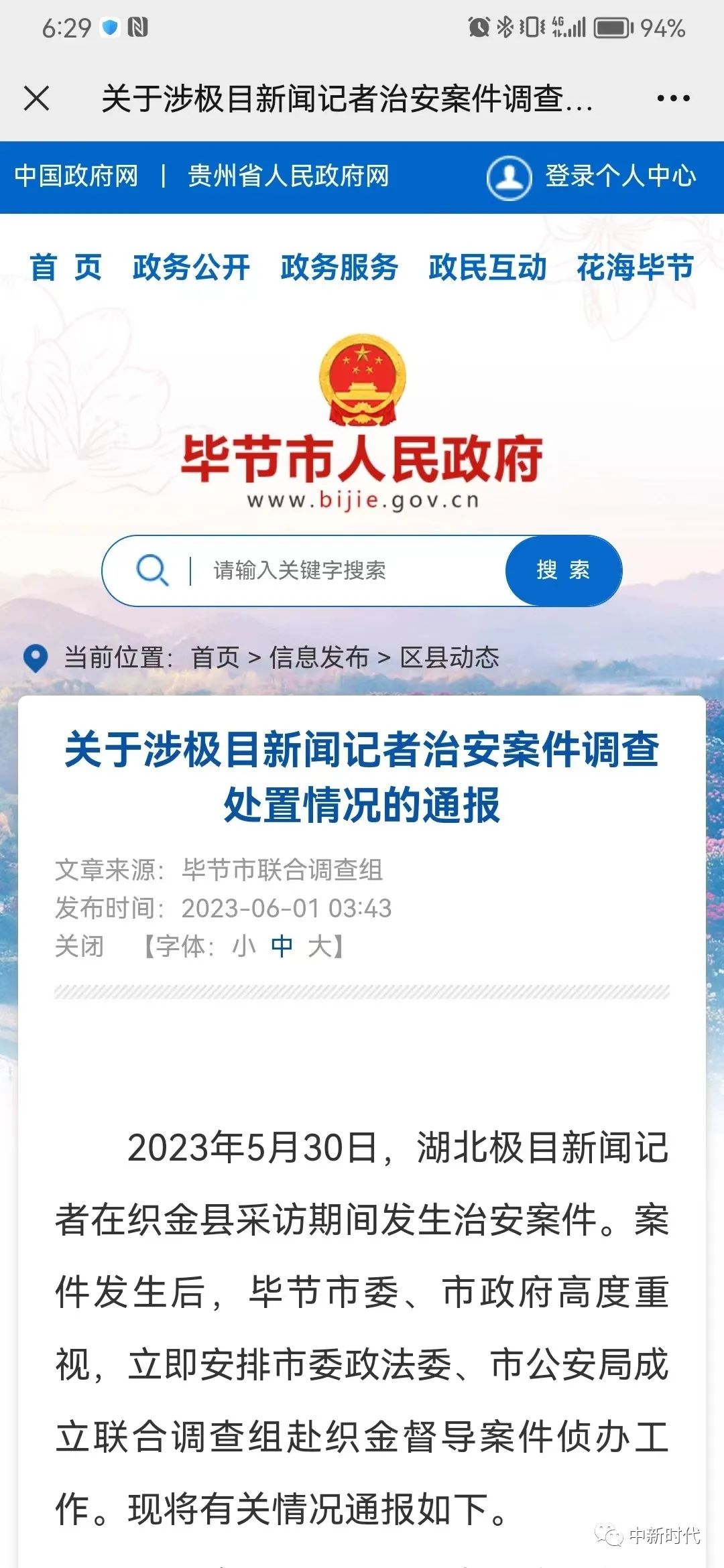The width and height of the screenshot is (724, 1568).
Task: Set font size to 大
Action: [319, 946]
